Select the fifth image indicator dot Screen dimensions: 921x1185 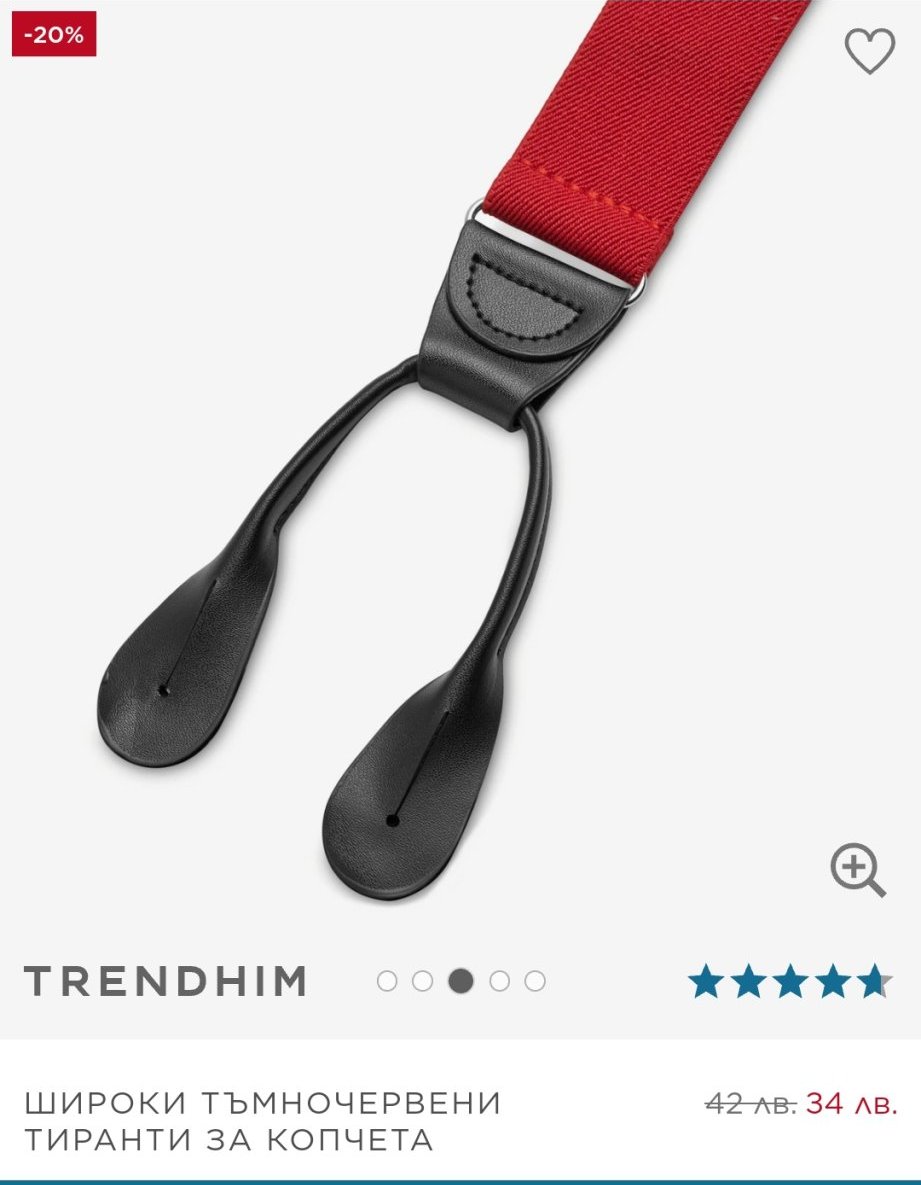pos(535,981)
